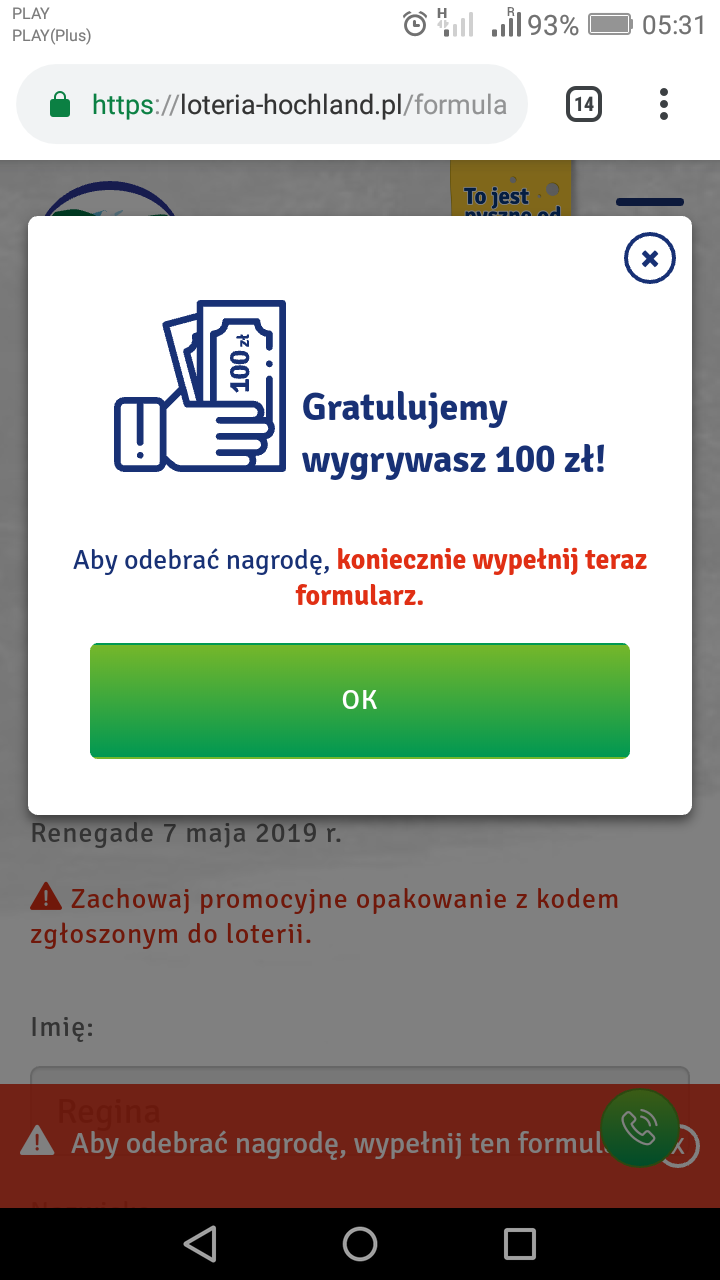Viewport: 720px width, 1280px height.
Task: Close the 100 zł prize popup
Action: (x=650, y=259)
